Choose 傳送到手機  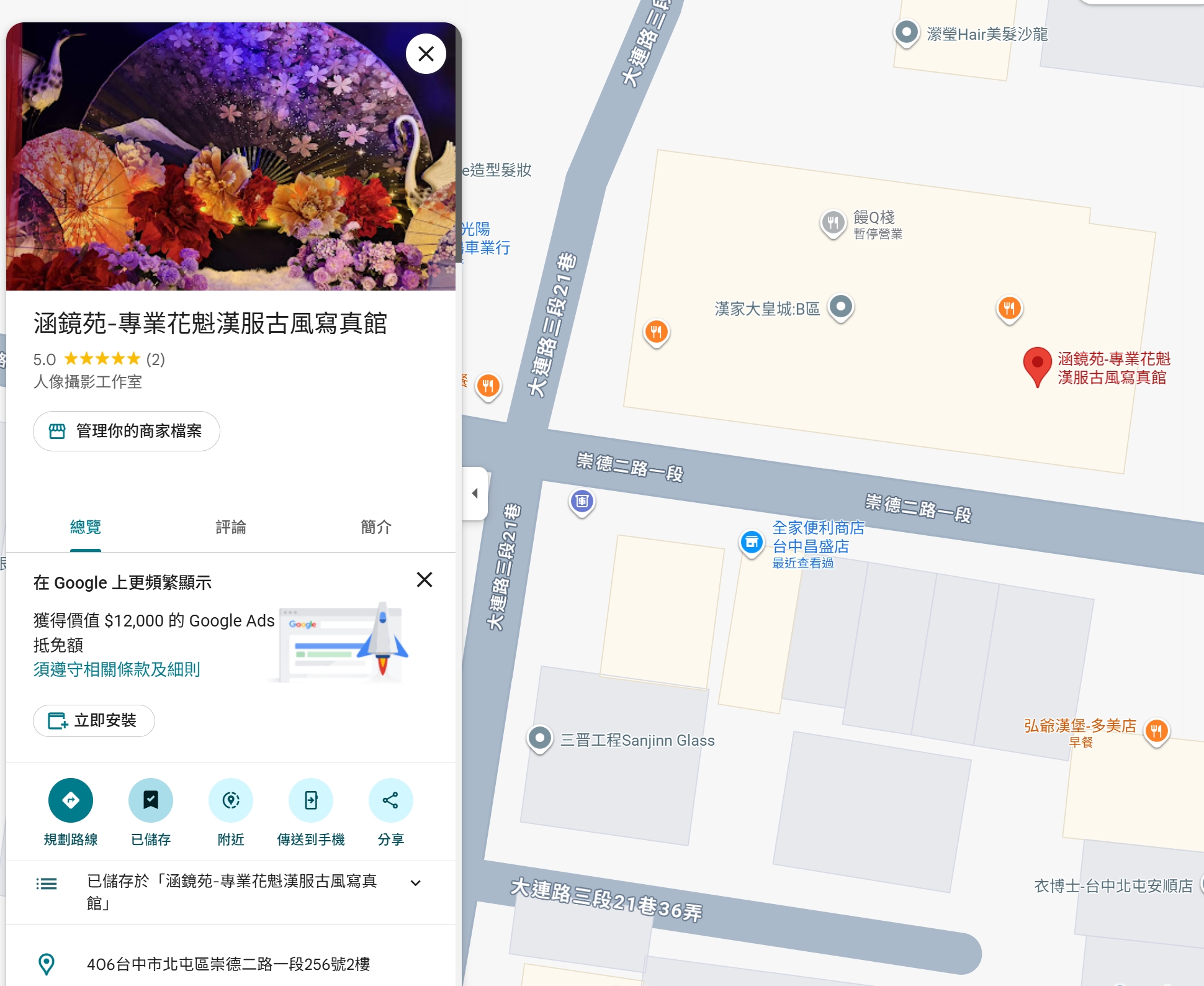pyautogui.click(x=311, y=800)
